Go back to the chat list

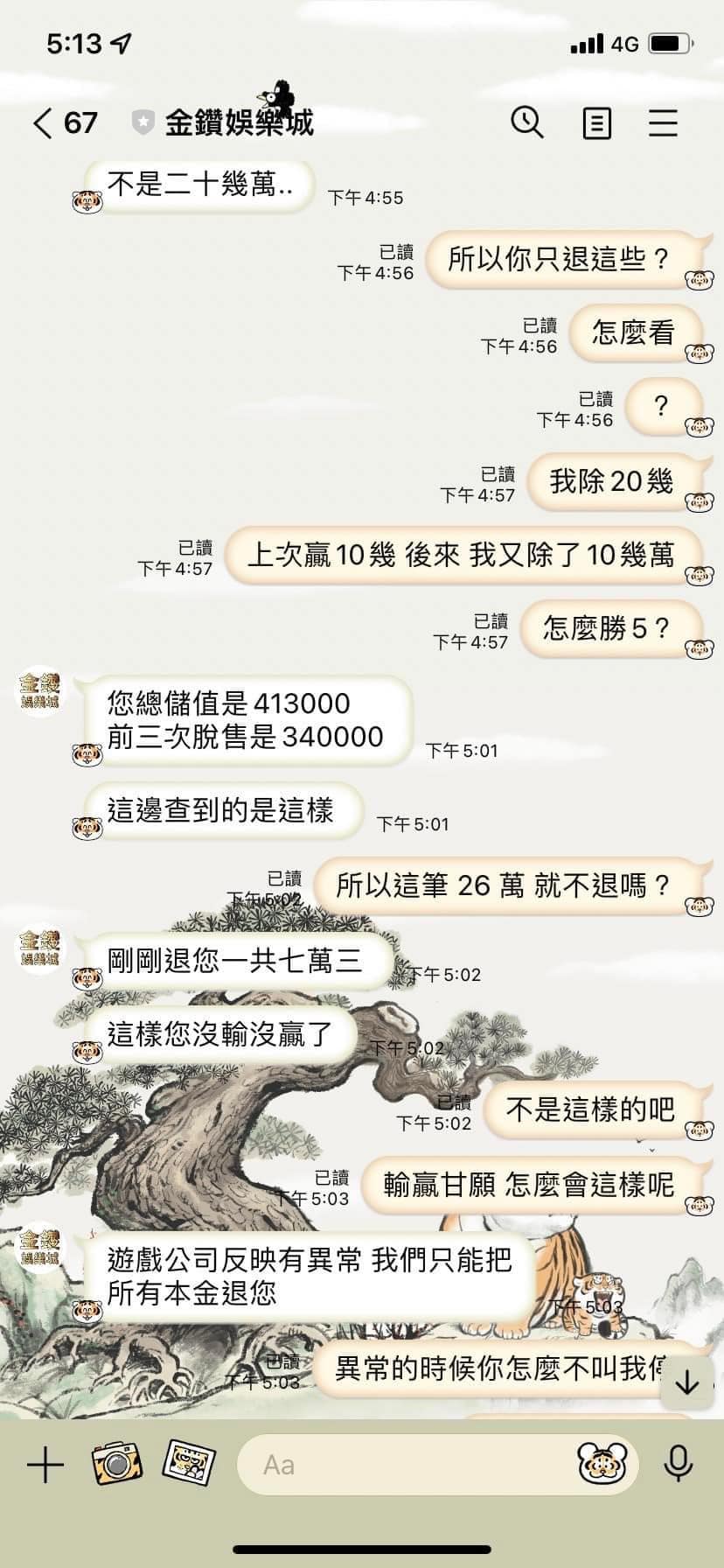(44, 123)
